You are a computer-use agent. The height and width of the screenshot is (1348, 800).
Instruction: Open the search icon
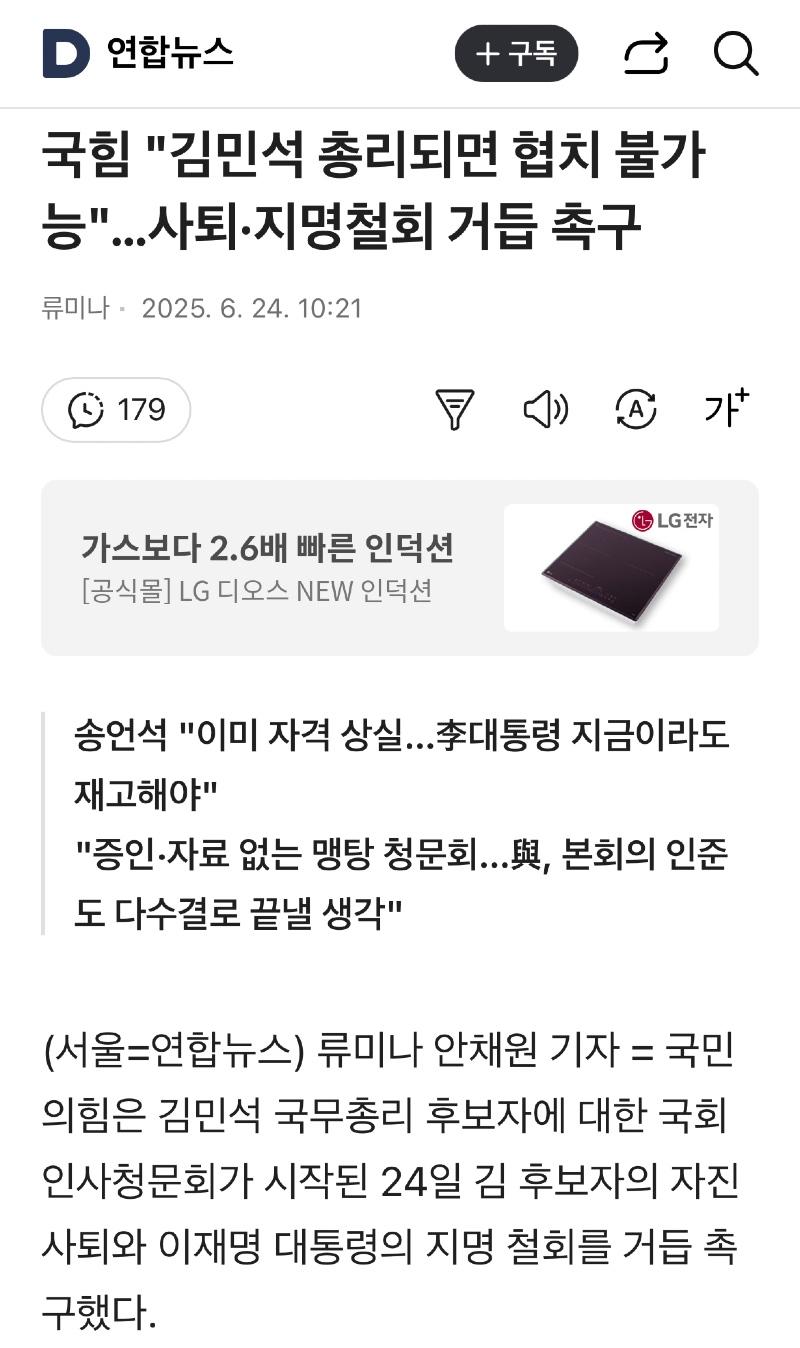click(x=736, y=53)
